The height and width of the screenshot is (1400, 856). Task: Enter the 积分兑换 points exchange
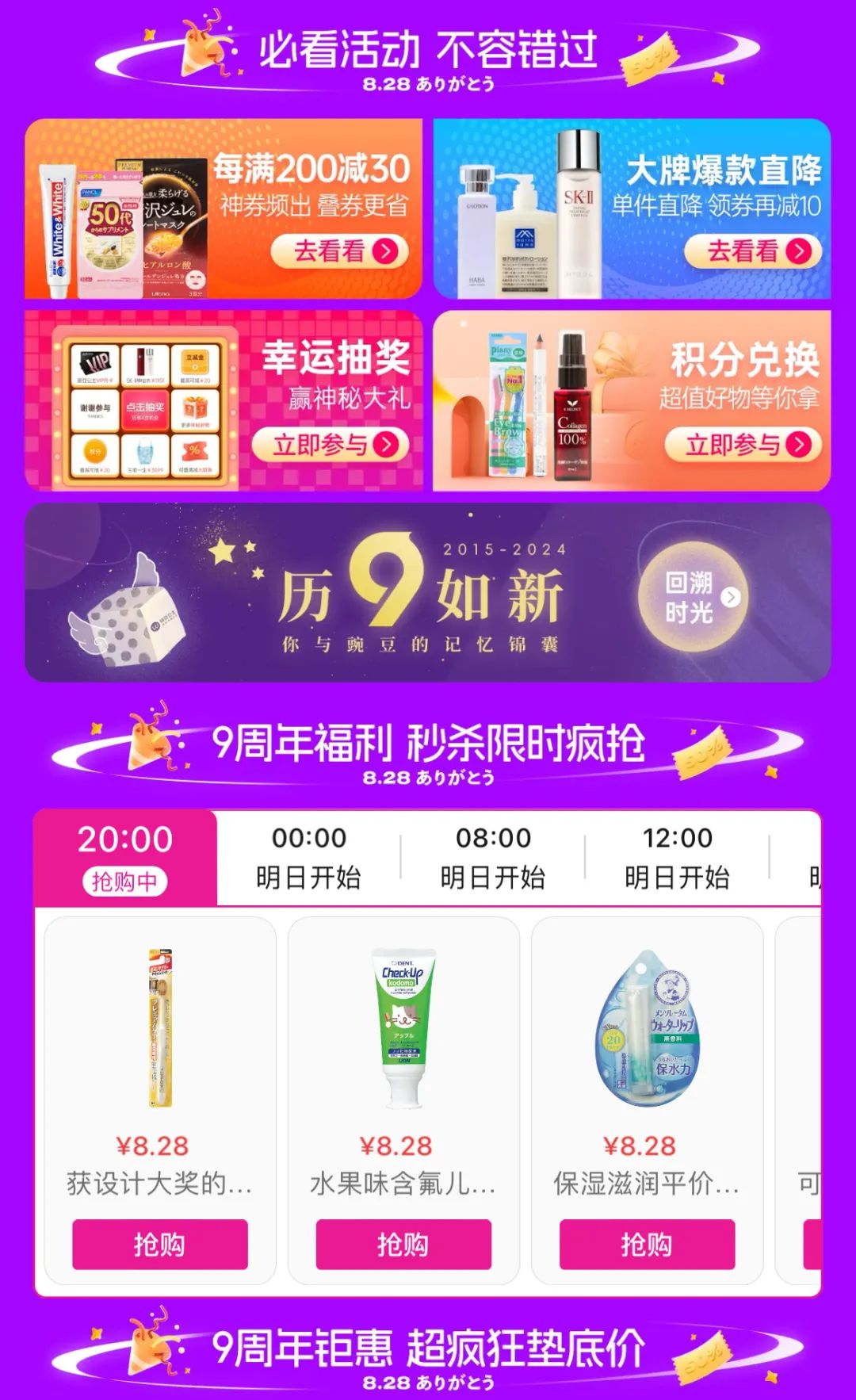743,445
